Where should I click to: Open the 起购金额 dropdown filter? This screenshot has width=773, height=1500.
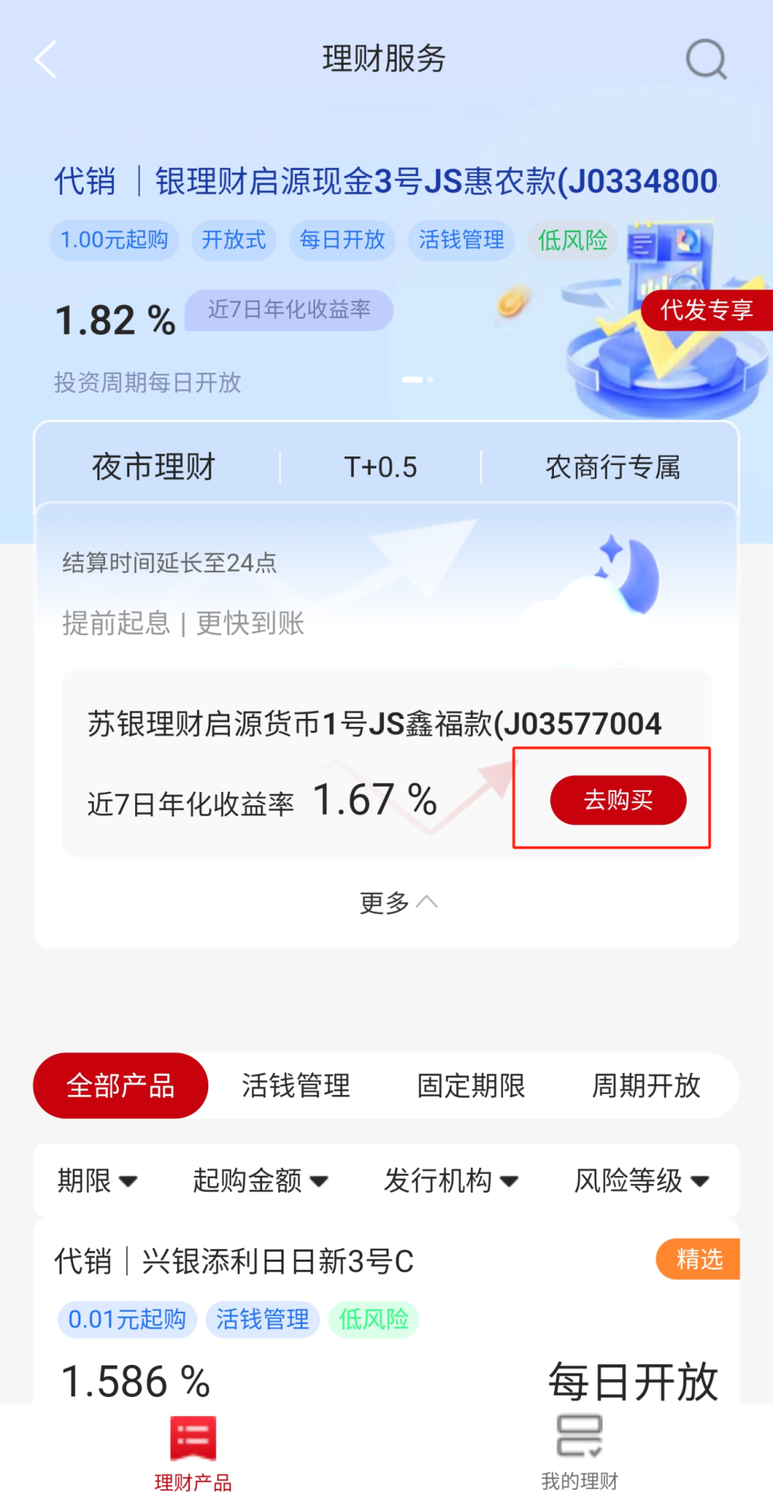point(260,1181)
